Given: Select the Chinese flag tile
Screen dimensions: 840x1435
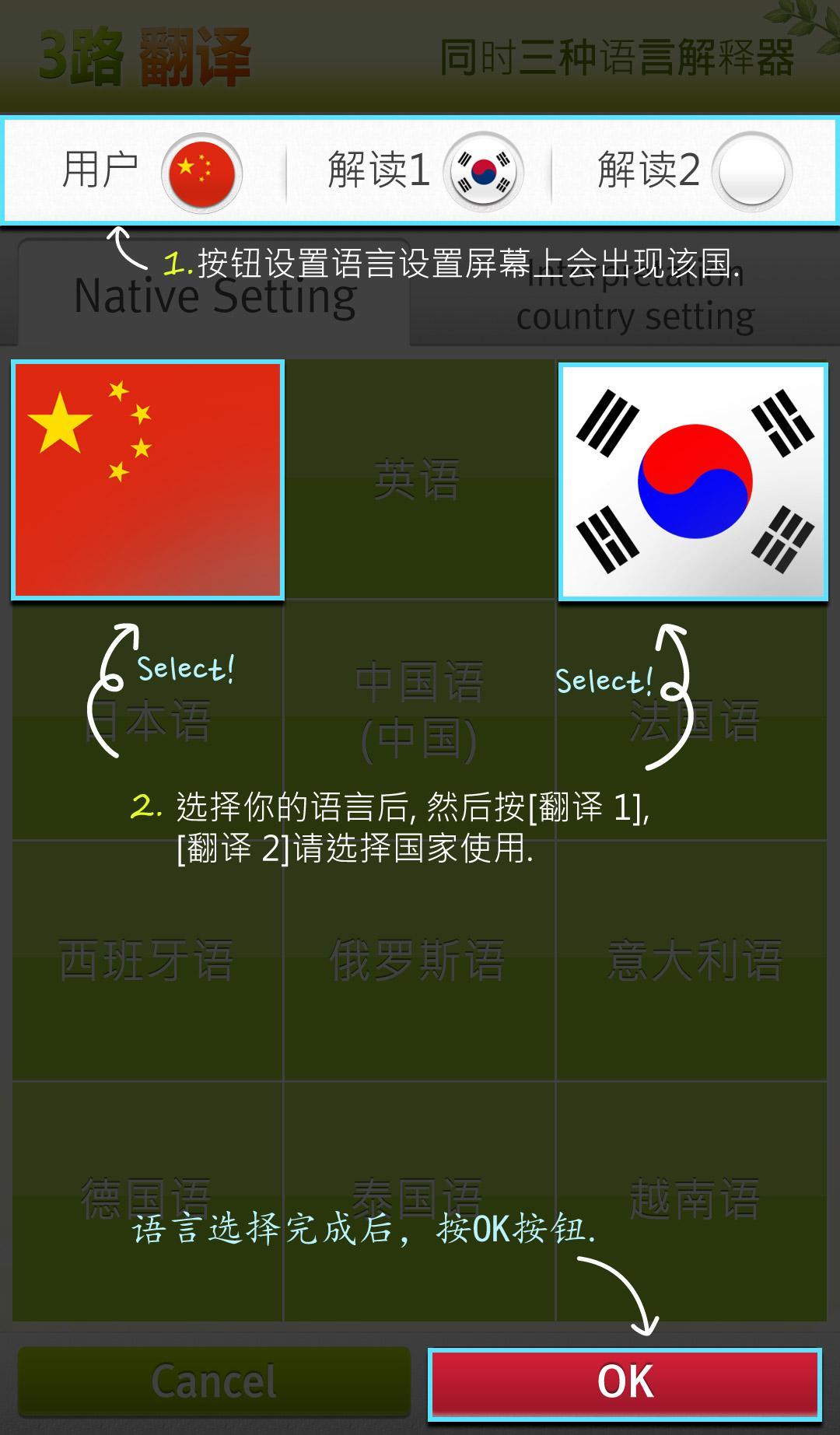Looking at the screenshot, I should [148, 480].
